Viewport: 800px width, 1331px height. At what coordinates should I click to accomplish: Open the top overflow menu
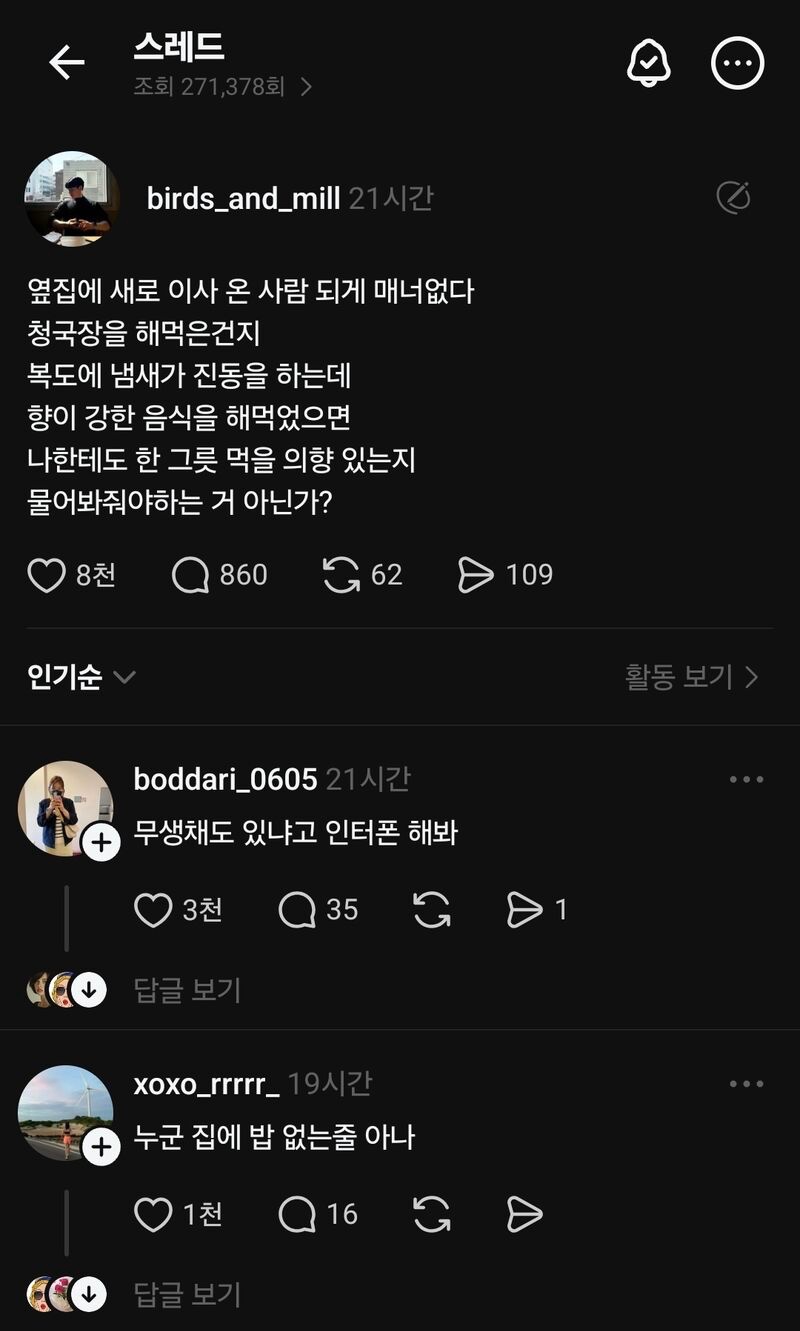pos(737,64)
